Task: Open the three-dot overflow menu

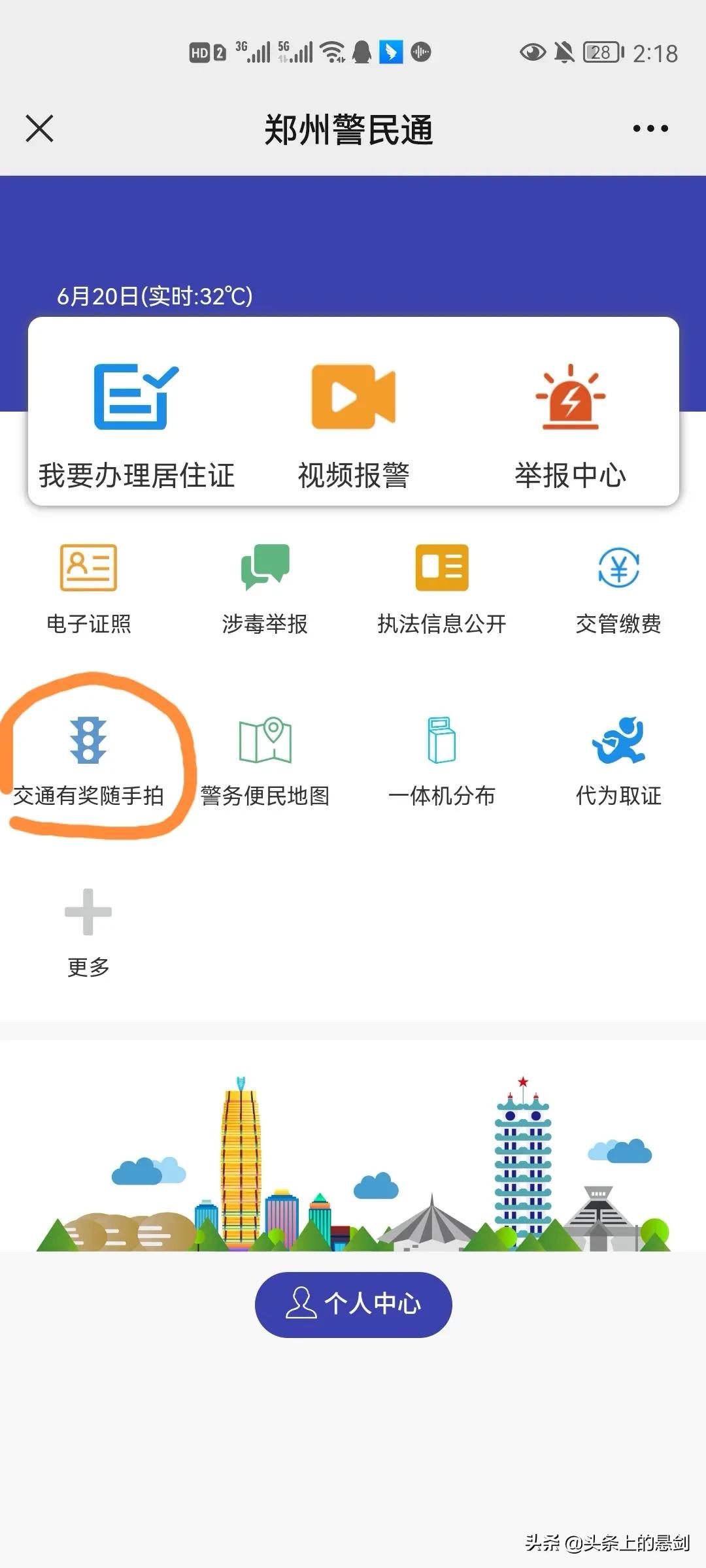Action: click(650, 129)
